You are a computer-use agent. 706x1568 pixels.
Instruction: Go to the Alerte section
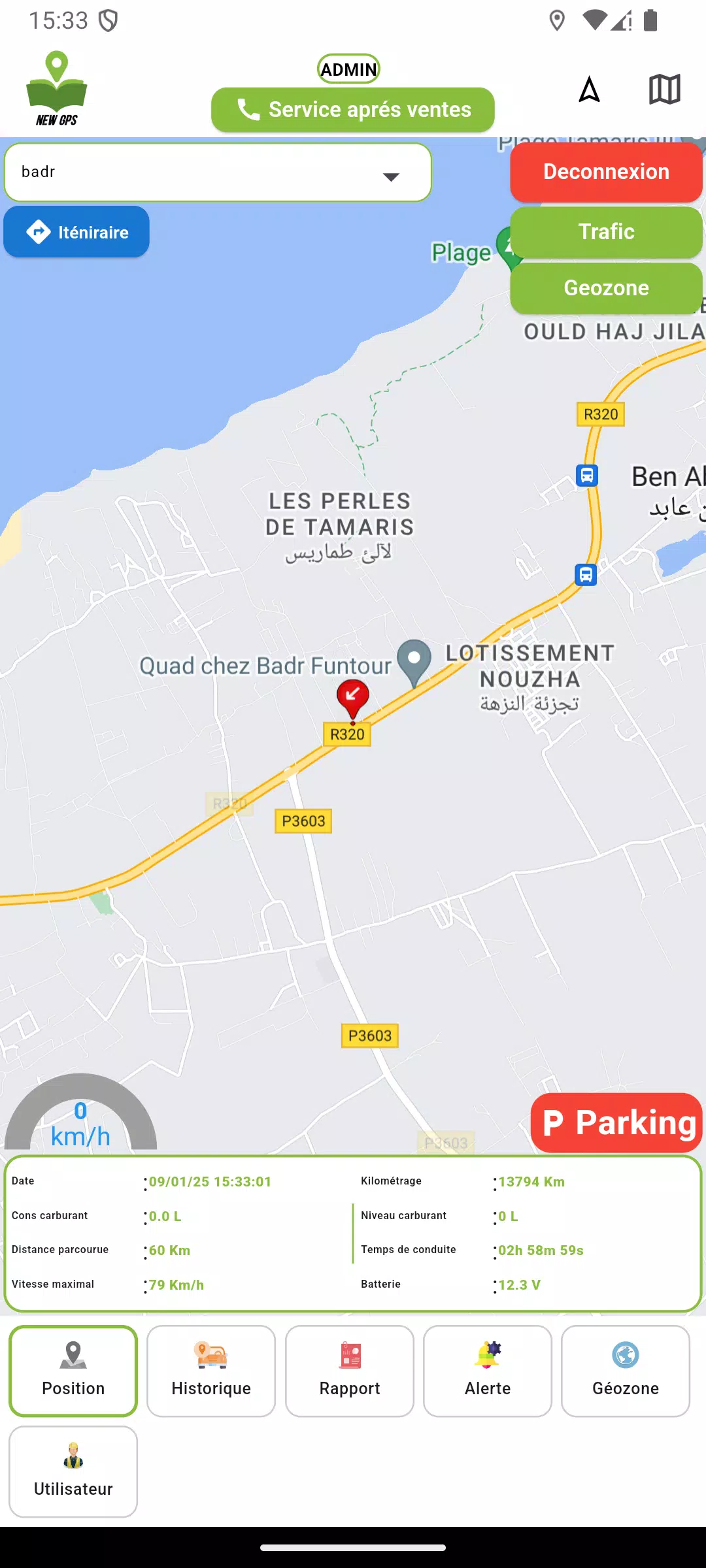tap(488, 1371)
